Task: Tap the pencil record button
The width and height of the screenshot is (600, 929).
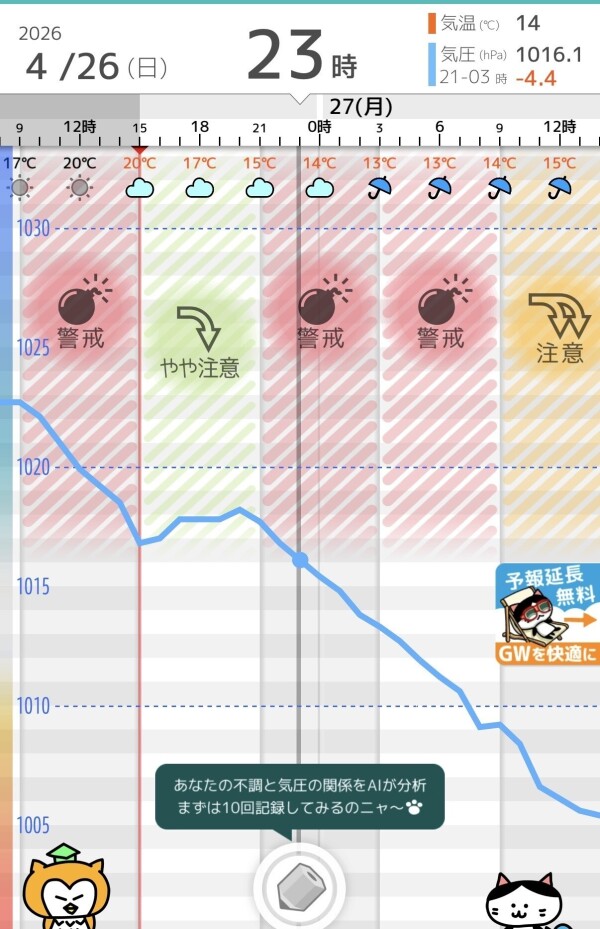Action: [300, 887]
